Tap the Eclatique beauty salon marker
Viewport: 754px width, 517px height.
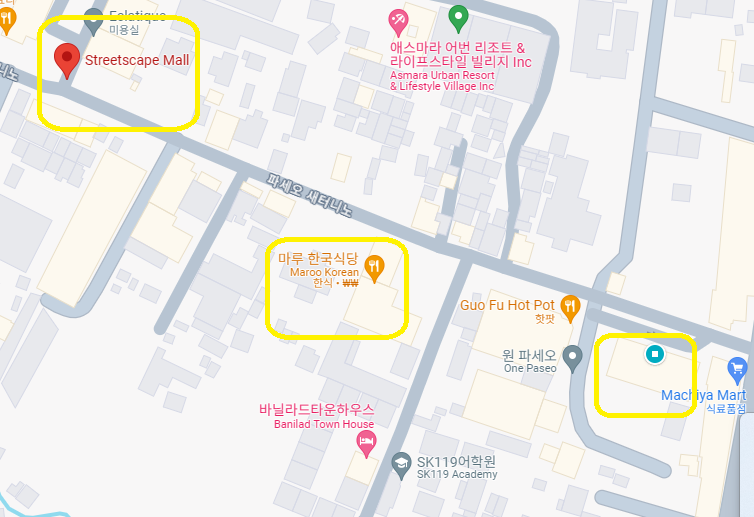coord(94,17)
